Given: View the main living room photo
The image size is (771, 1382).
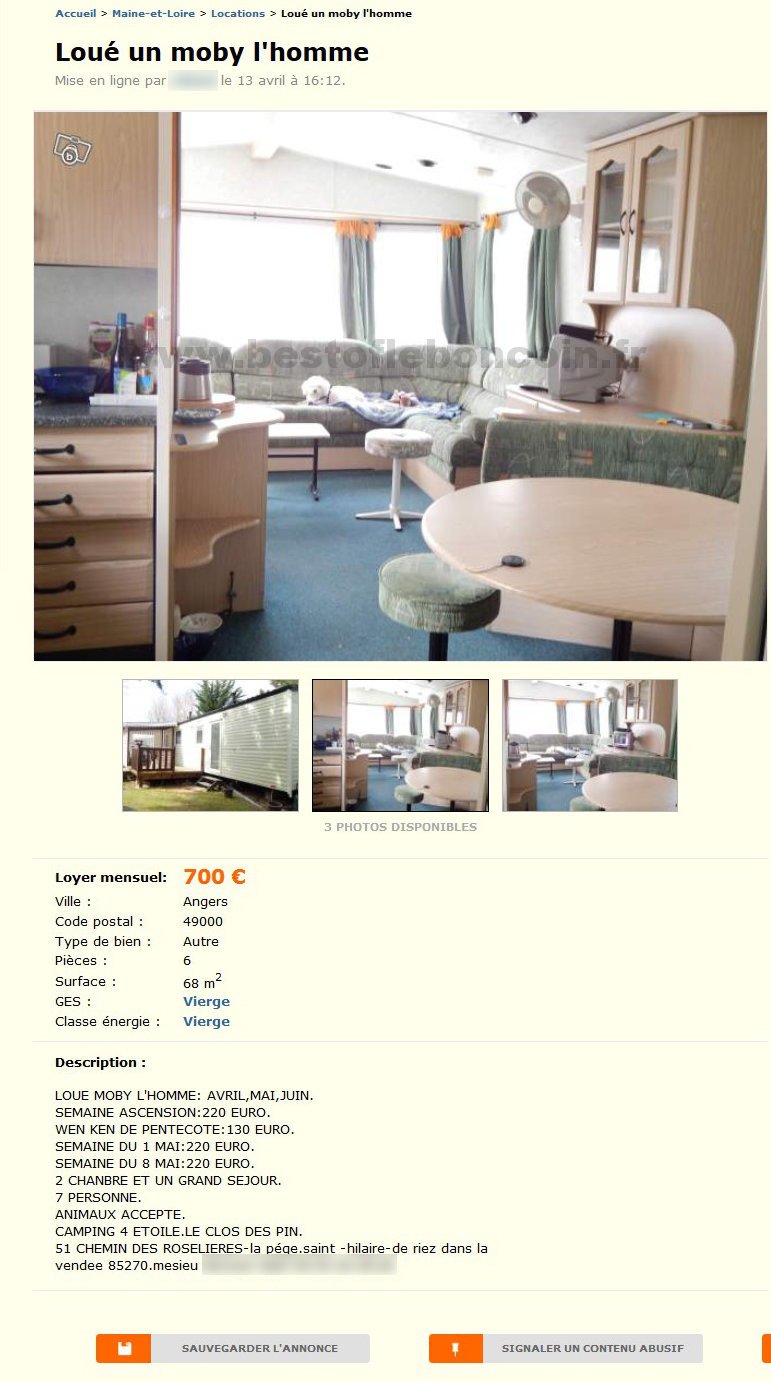Looking at the screenshot, I should (400, 386).
